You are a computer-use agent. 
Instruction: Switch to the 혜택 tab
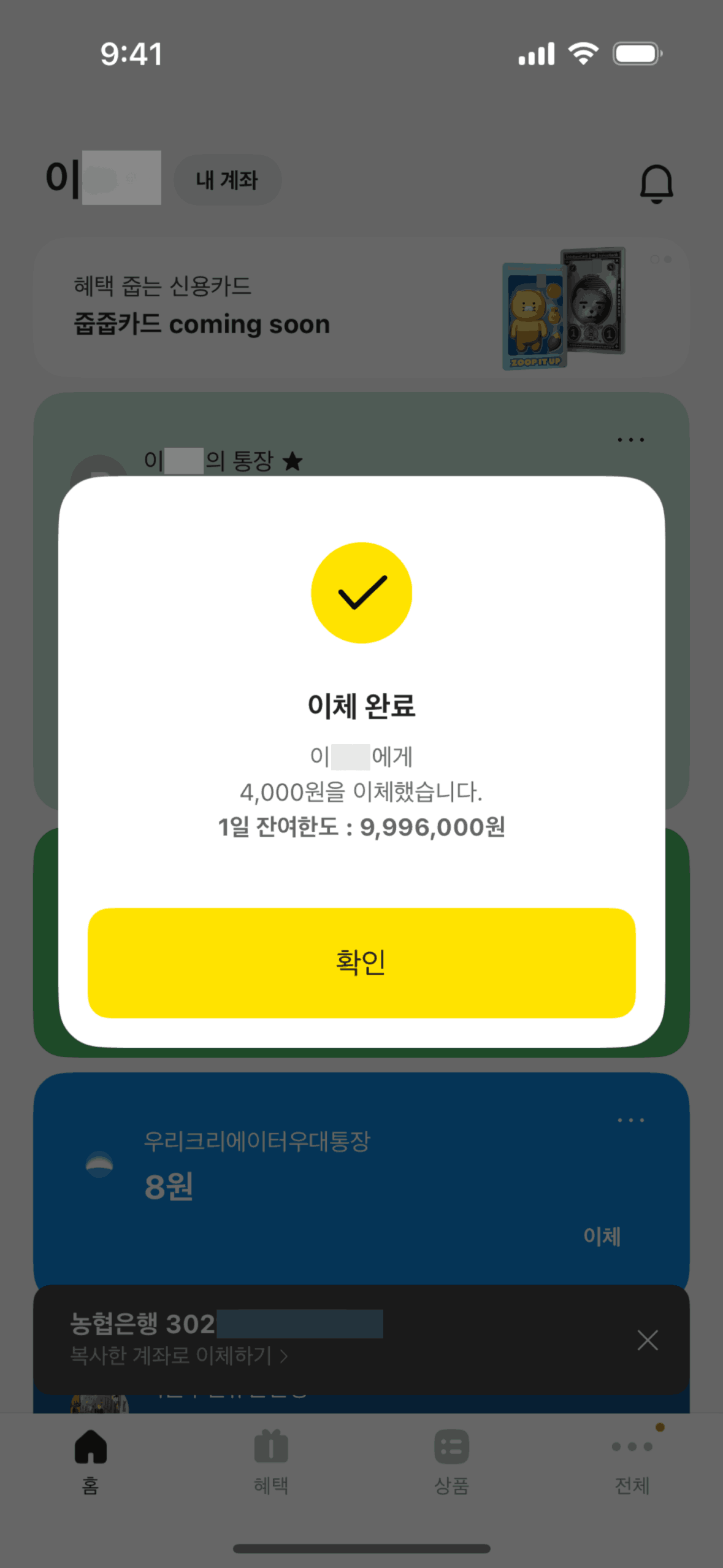click(271, 1460)
